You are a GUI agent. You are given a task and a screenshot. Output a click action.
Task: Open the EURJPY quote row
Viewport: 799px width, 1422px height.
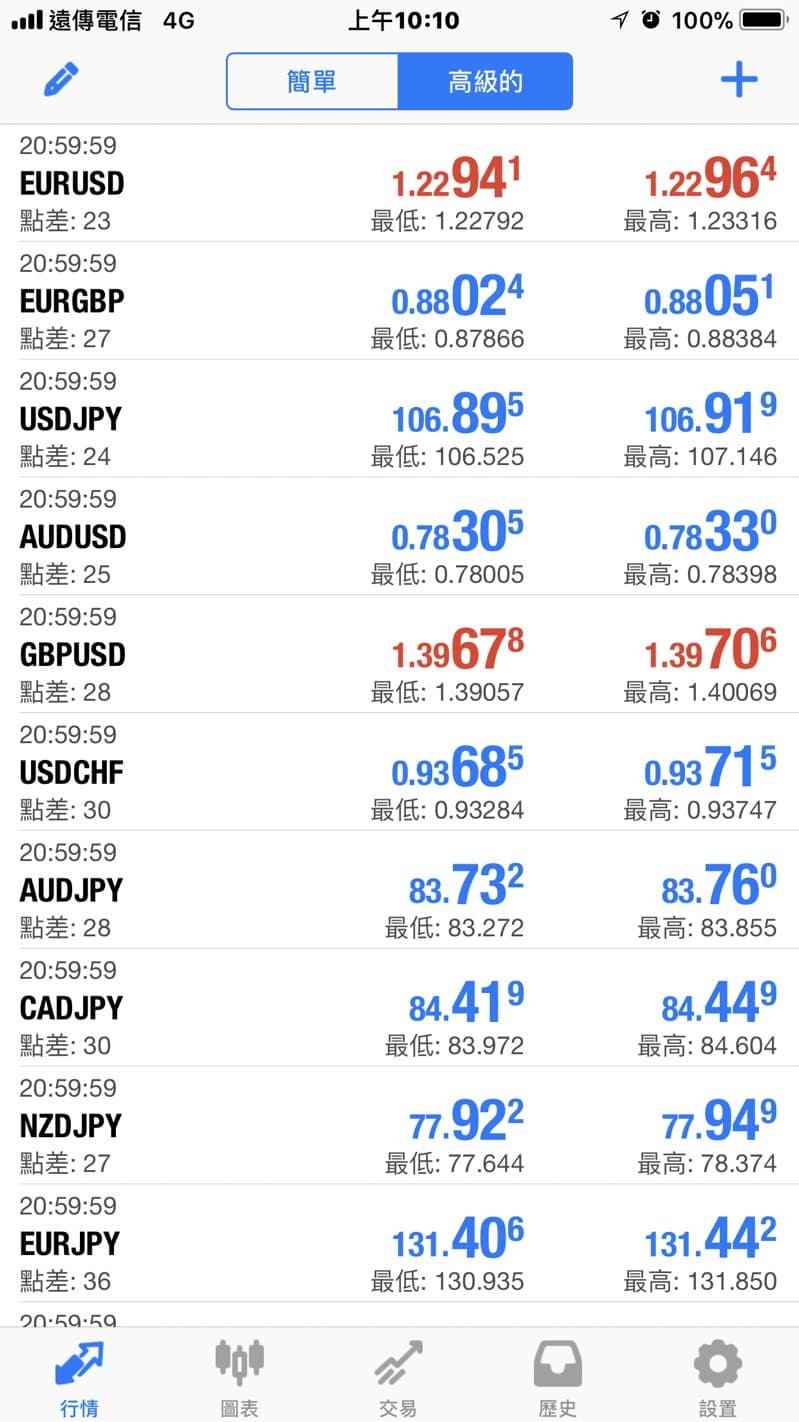[x=399, y=1244]
